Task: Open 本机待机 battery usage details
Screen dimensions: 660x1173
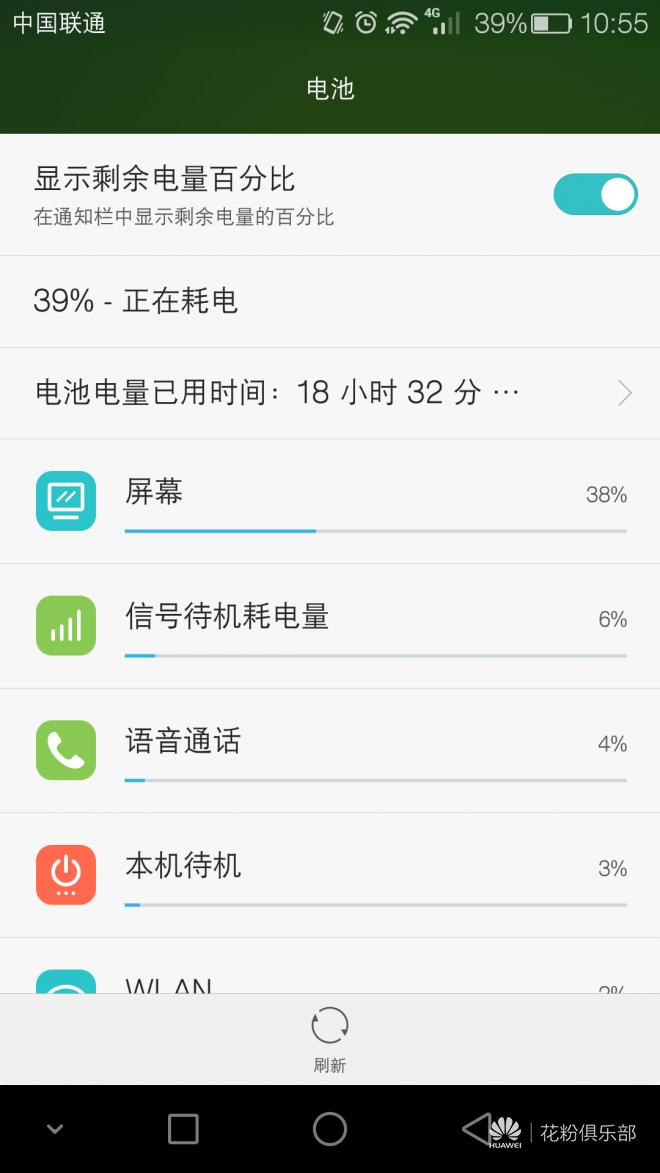Action: click(330, 874)
